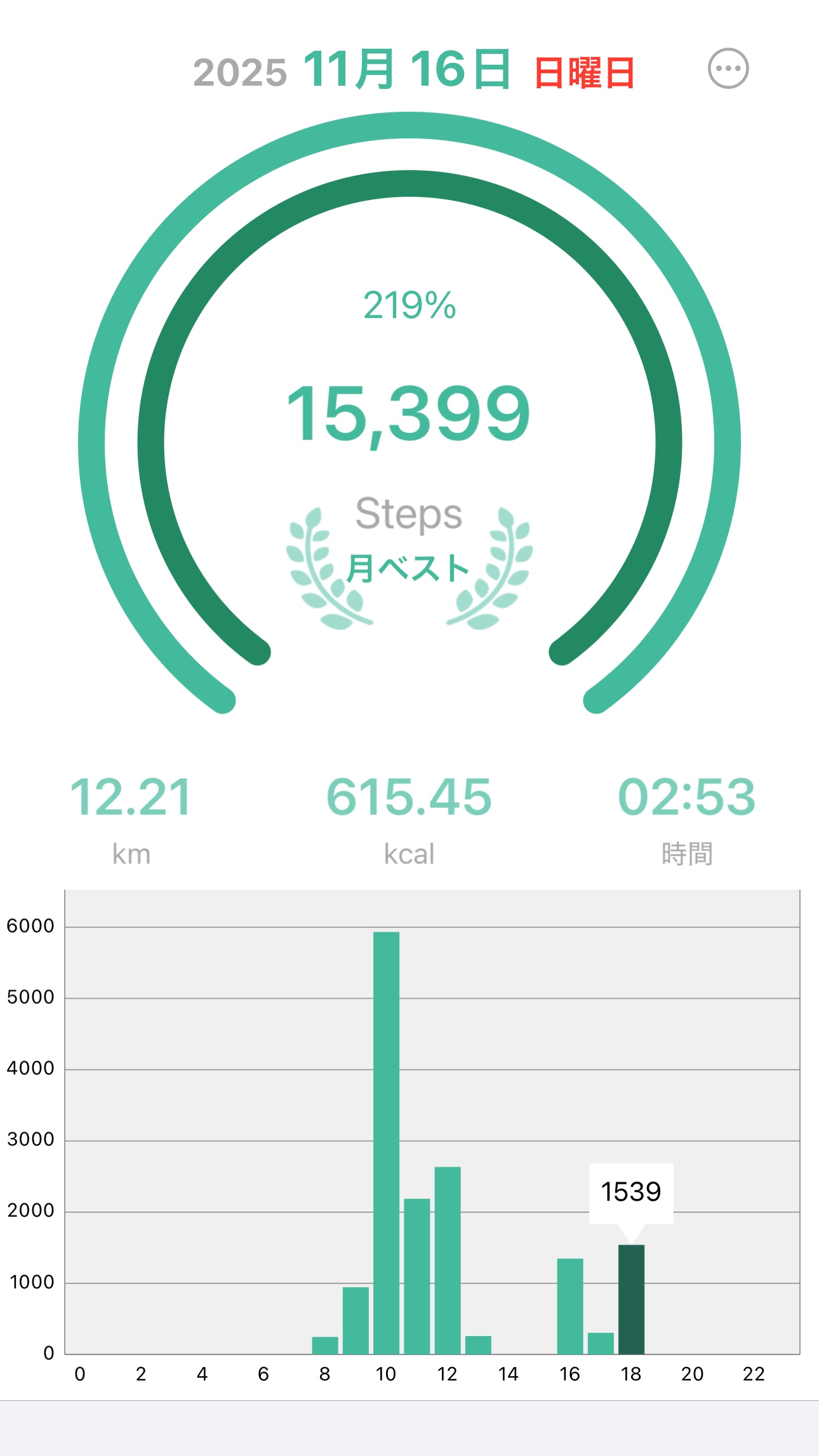Image resolution: width=819 pixels, height=1456 pixels.
Task: Open the more options circle icon
Action: [x=728, y=69]
